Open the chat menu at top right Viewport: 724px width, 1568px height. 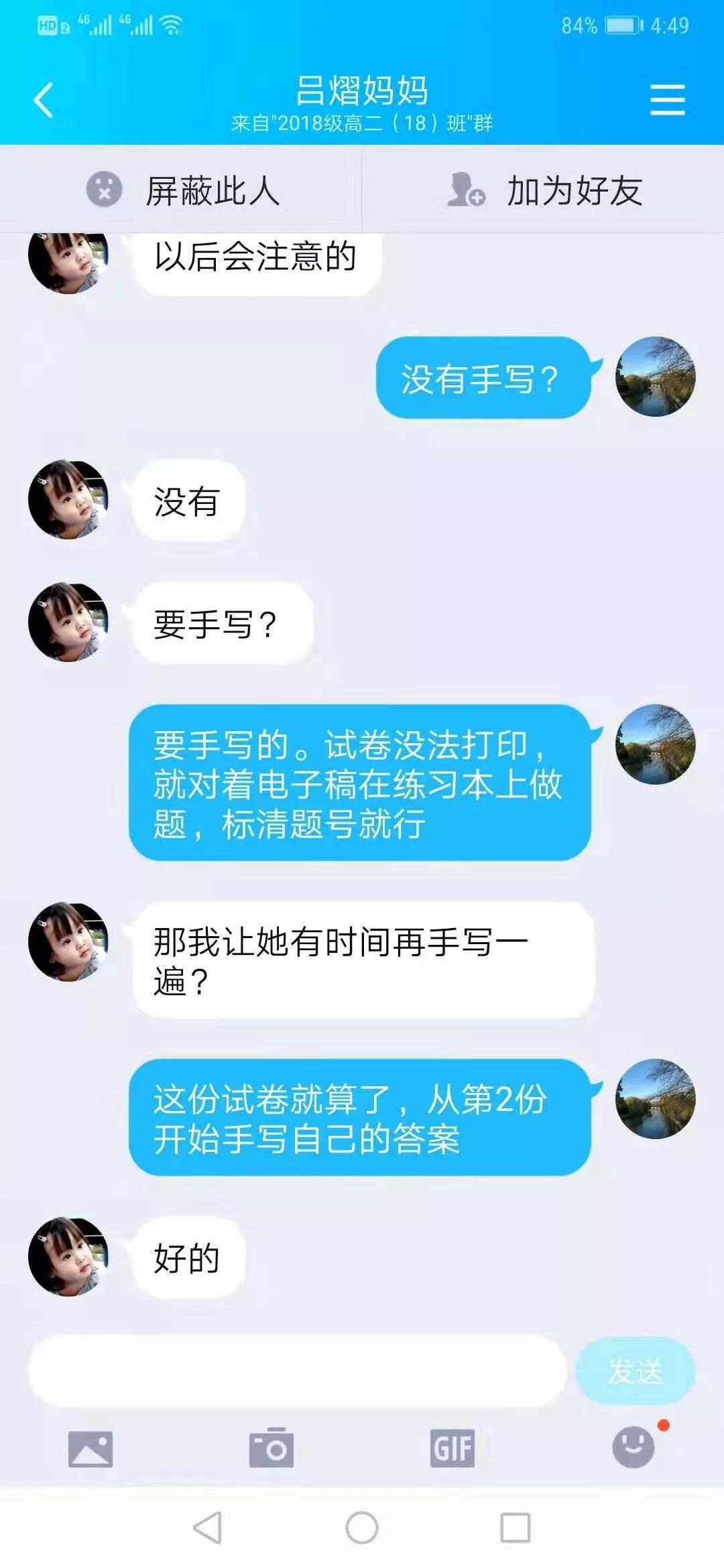667,101
